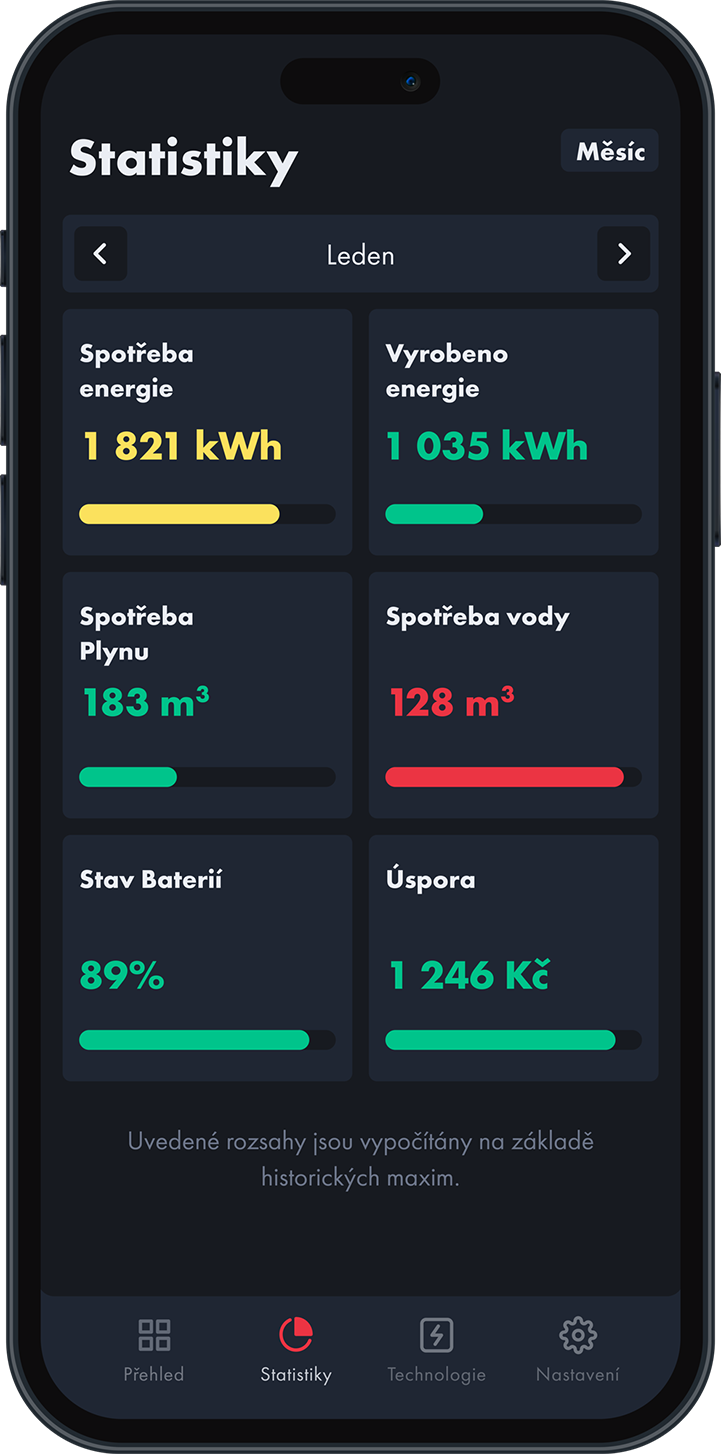Open the Stav Baterií card
The image size is (721, 1454).
coord(207,958)
